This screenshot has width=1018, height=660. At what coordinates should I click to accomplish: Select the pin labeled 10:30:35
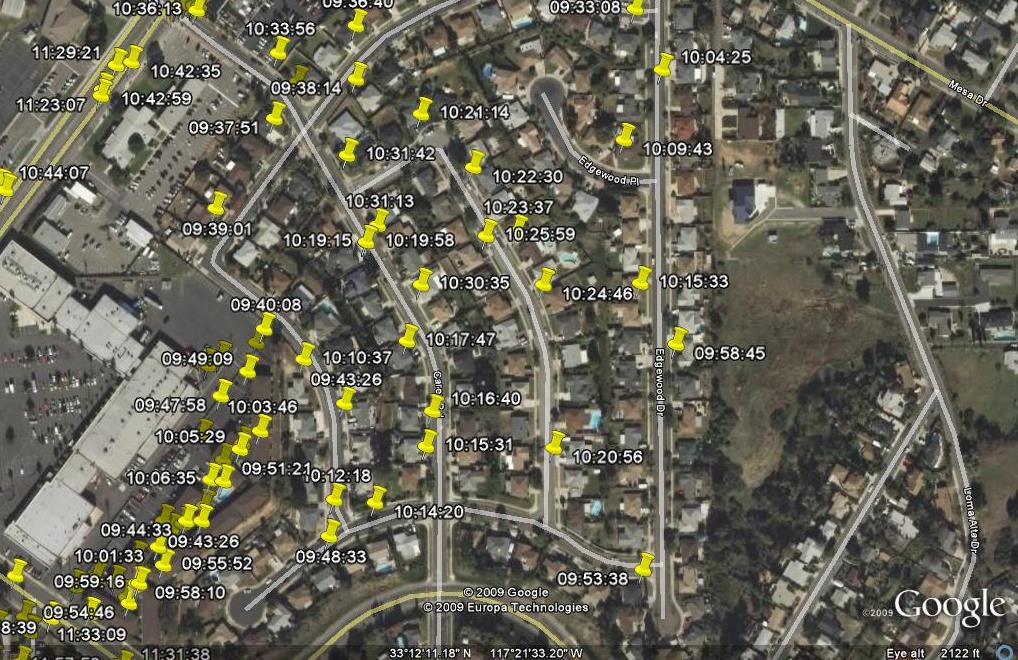(423, 281)
